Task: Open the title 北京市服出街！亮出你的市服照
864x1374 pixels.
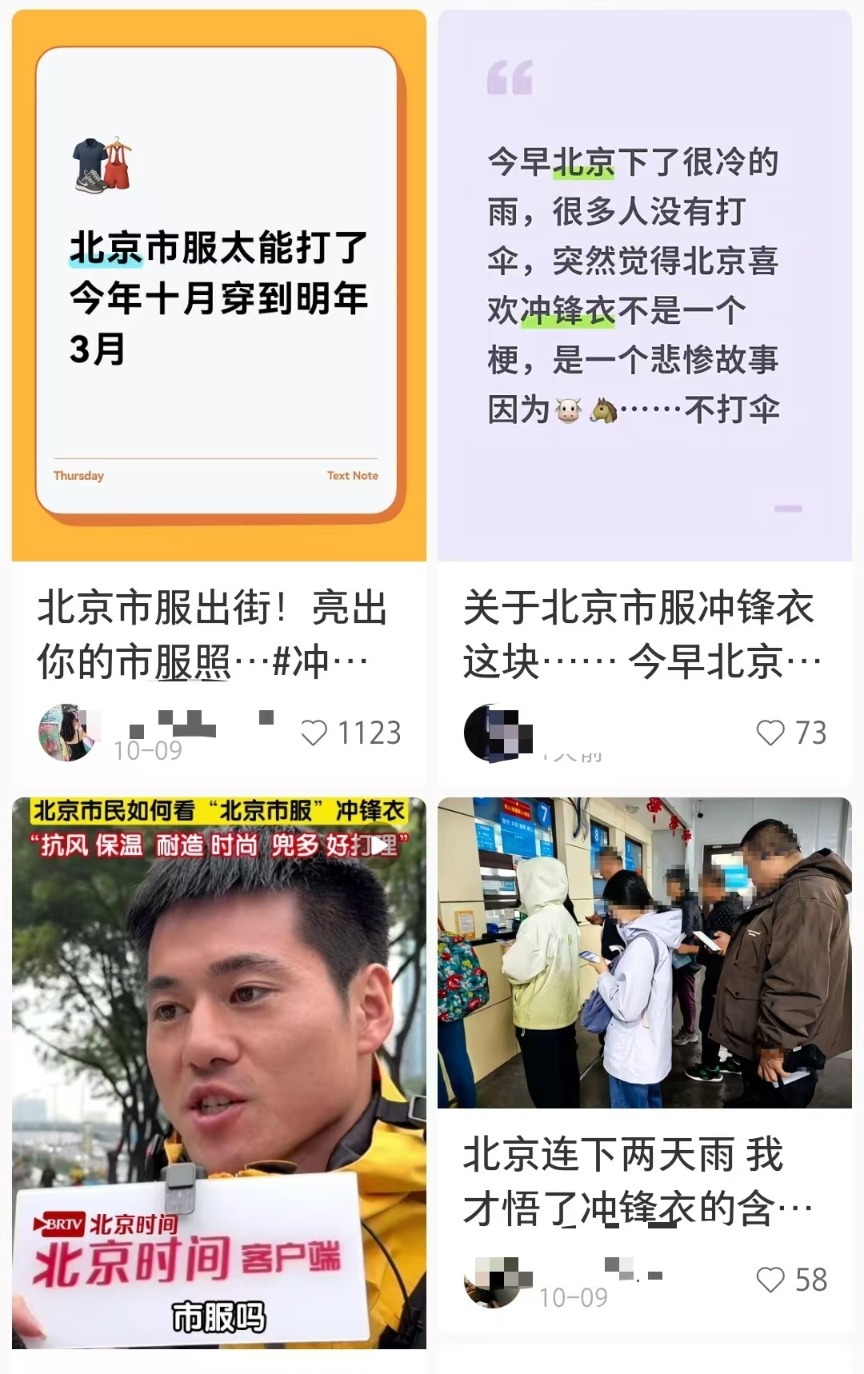Action: (212, 635)
